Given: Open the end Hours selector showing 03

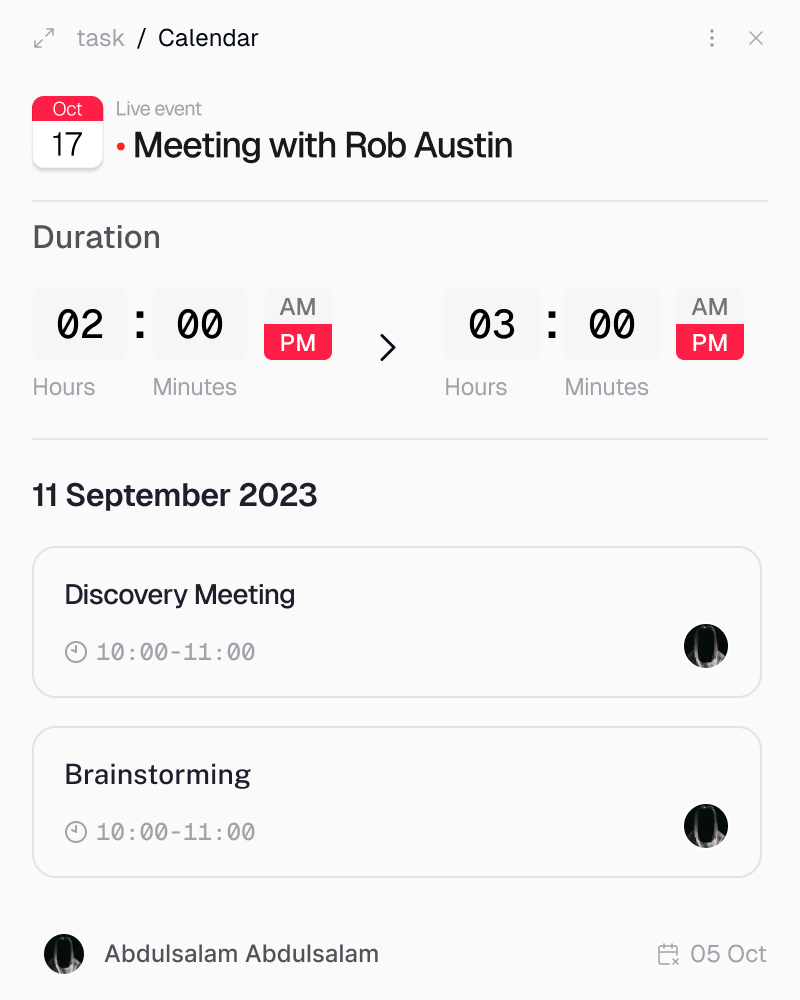Looking at the screenshot, I should click(x=492, y=324).
